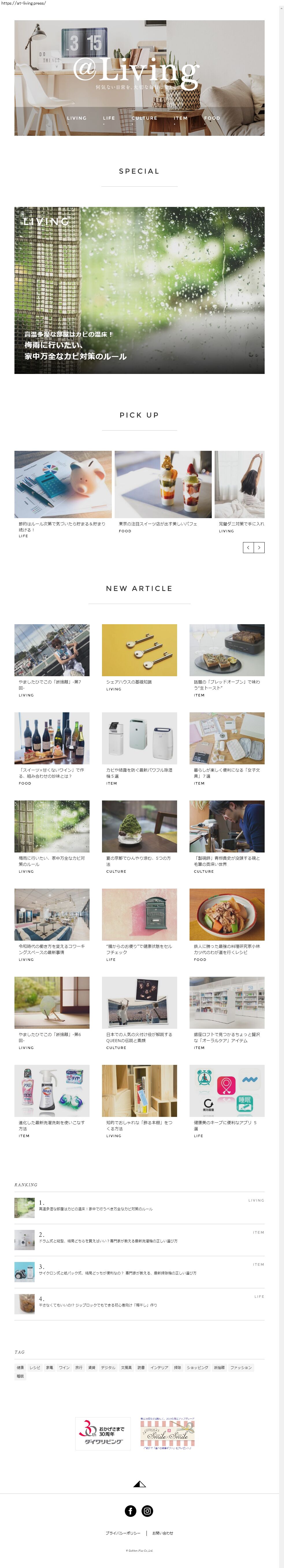Go to the FOOD category in header
The height and width of the screenshot is (1568, 284).
point(212,118)
